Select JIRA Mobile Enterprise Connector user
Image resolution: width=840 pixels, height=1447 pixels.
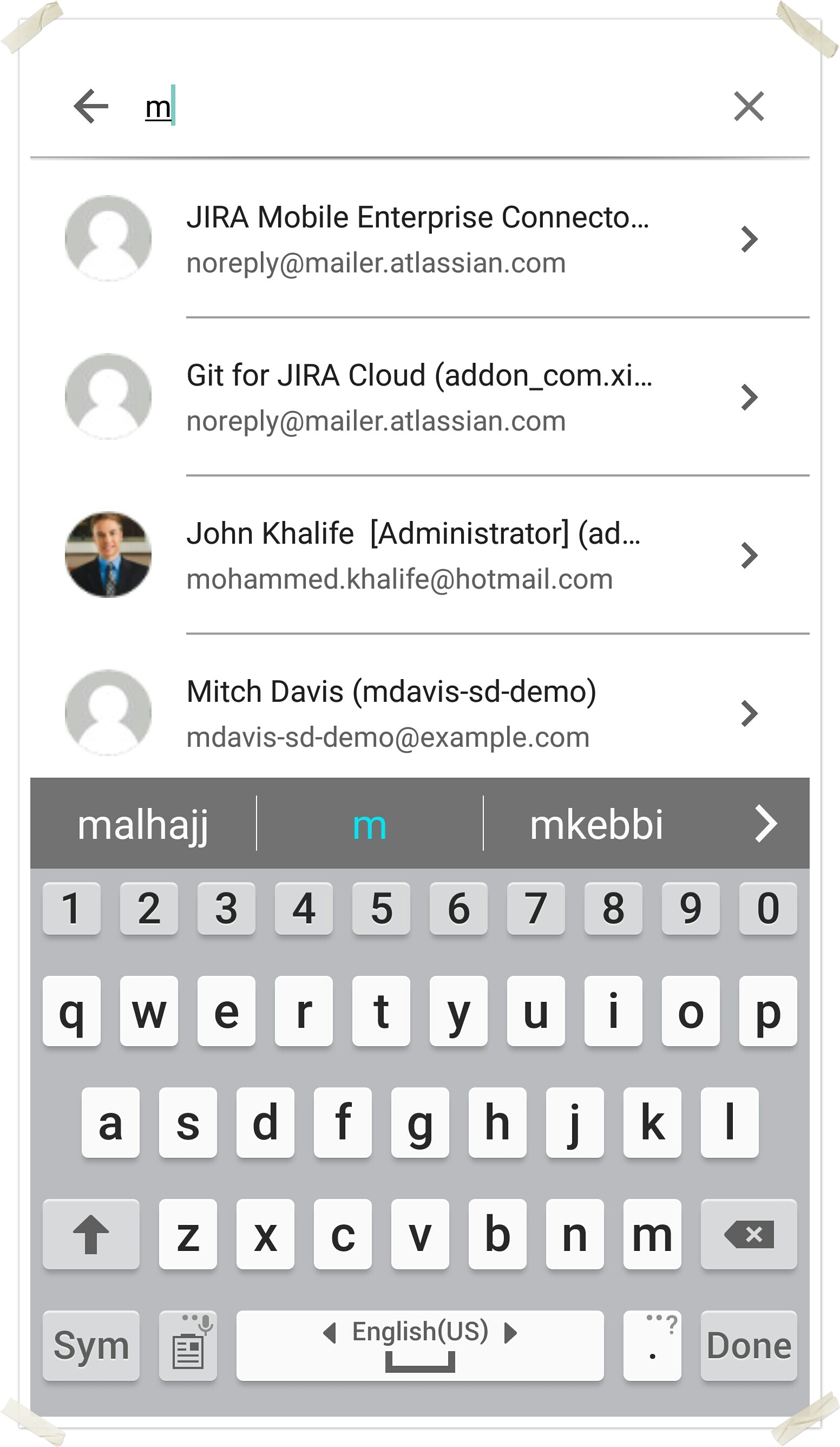click(419, 239)
